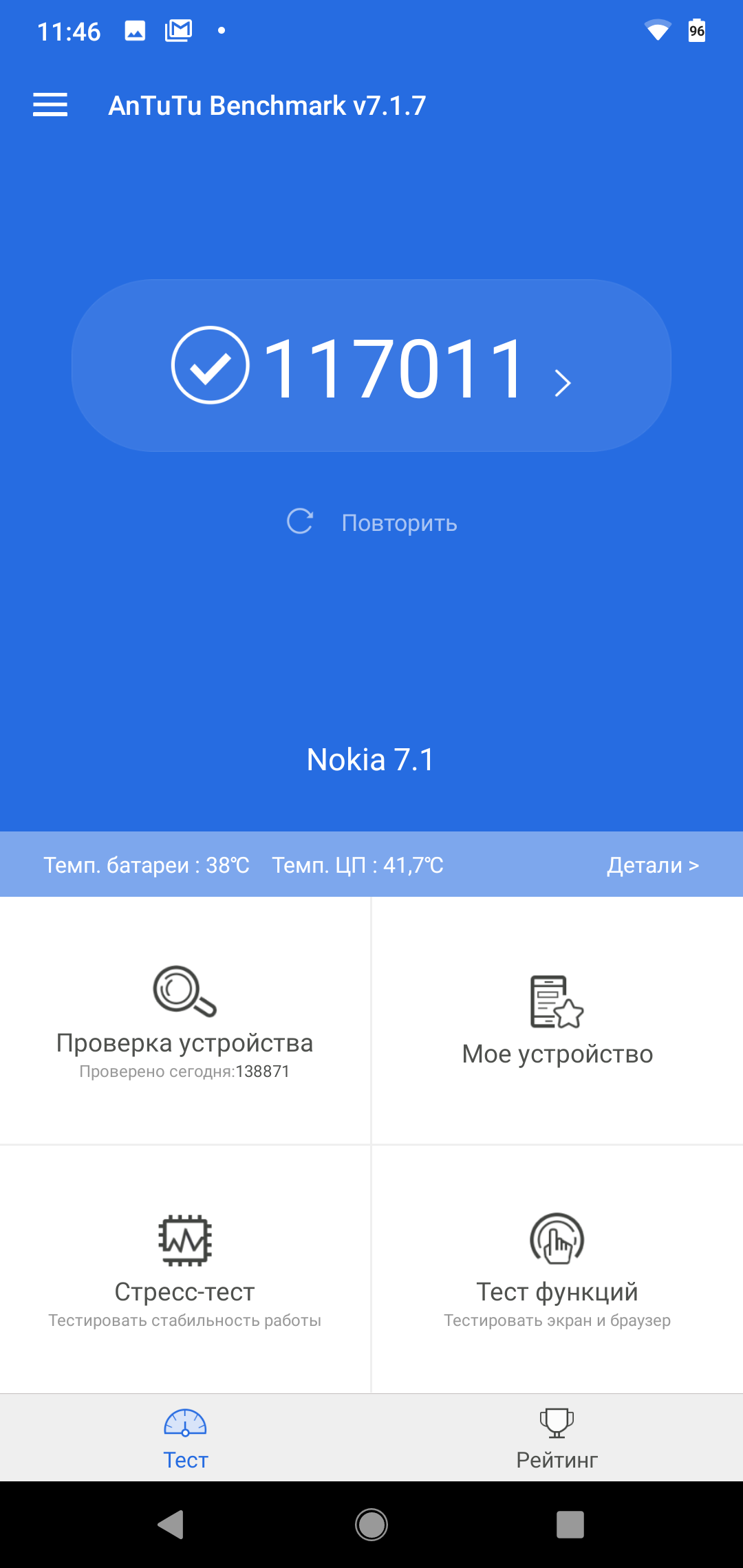Viewport: 743px width, 1568px height.
Task: Tap Повторить to rerun the benchmark
Action: coord(373,523)
